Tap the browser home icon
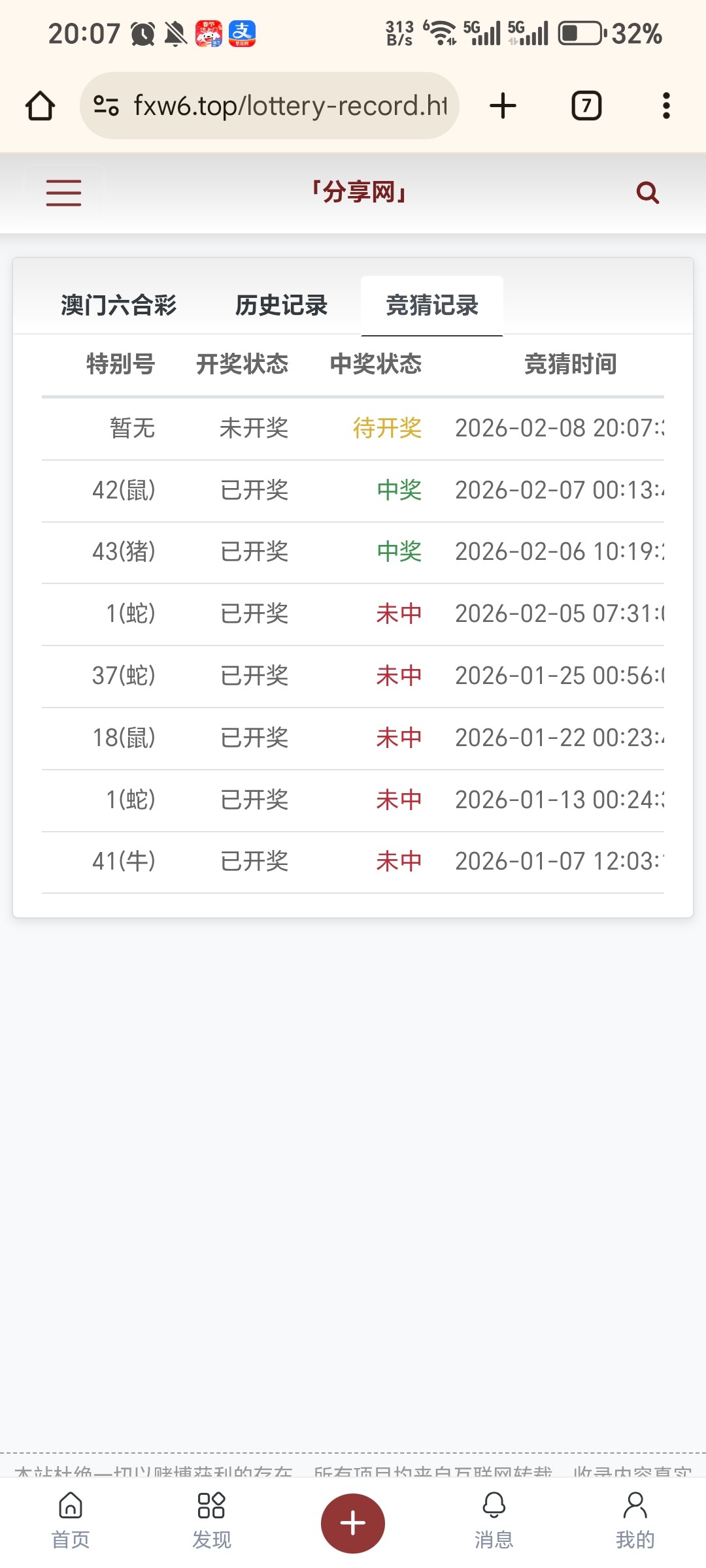 40,105
